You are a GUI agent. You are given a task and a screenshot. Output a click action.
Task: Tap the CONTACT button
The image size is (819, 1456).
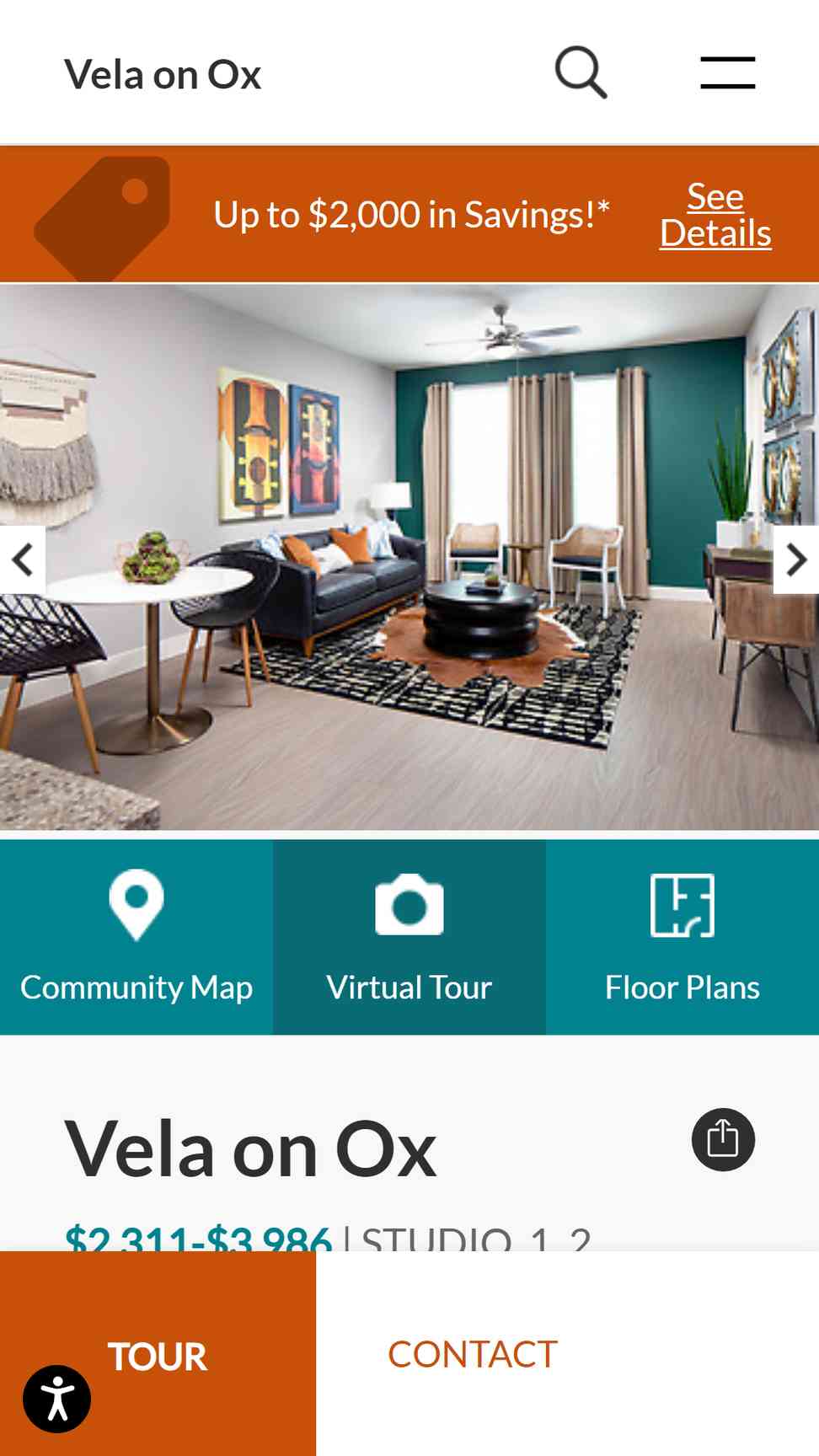473,1353
